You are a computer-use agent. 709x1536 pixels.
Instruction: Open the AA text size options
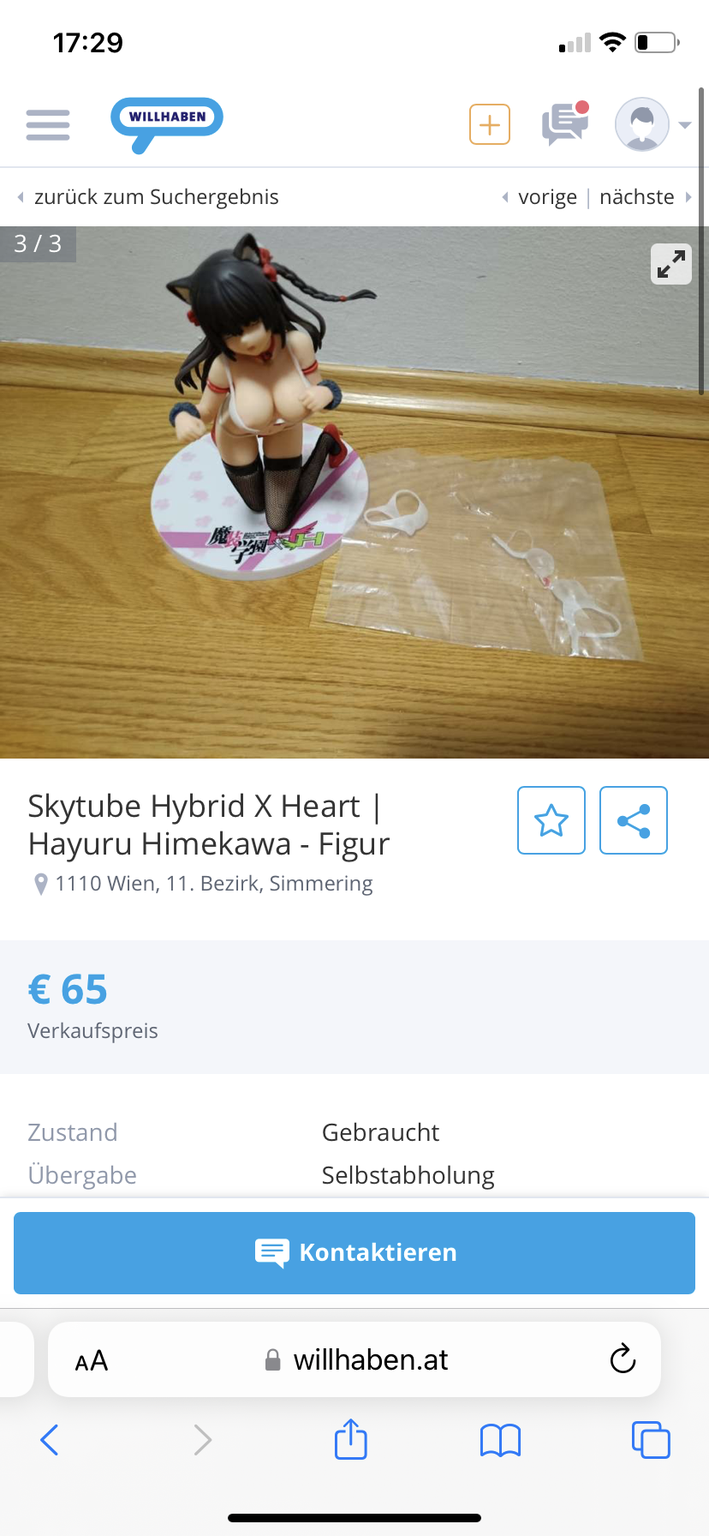tap(91, 1360)
